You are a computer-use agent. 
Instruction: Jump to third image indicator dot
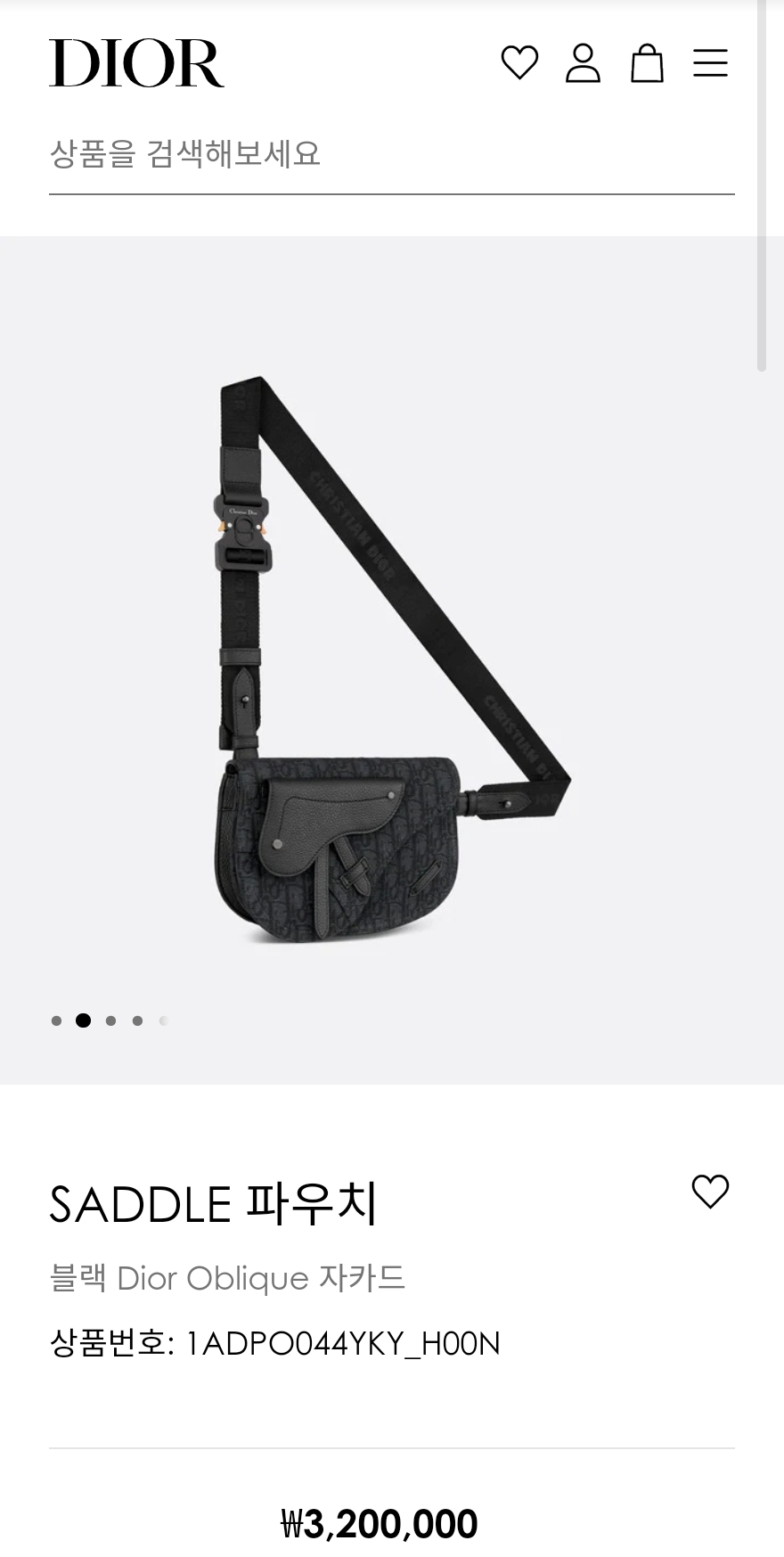pyautogui.click(x=110, y=1020)
